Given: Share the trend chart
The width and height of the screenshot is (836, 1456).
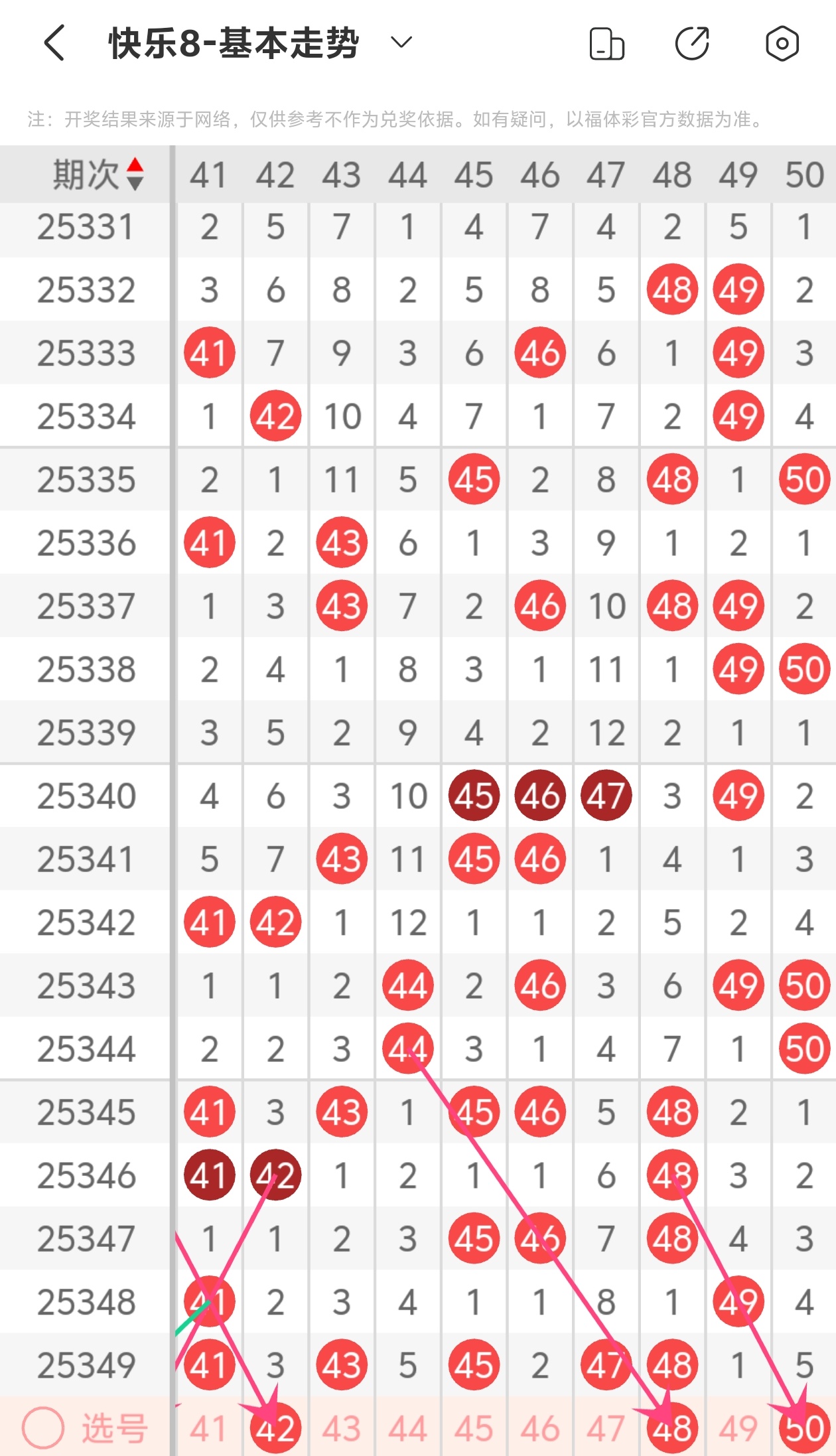Looking at the screenshot, I should tap(693, 44).
